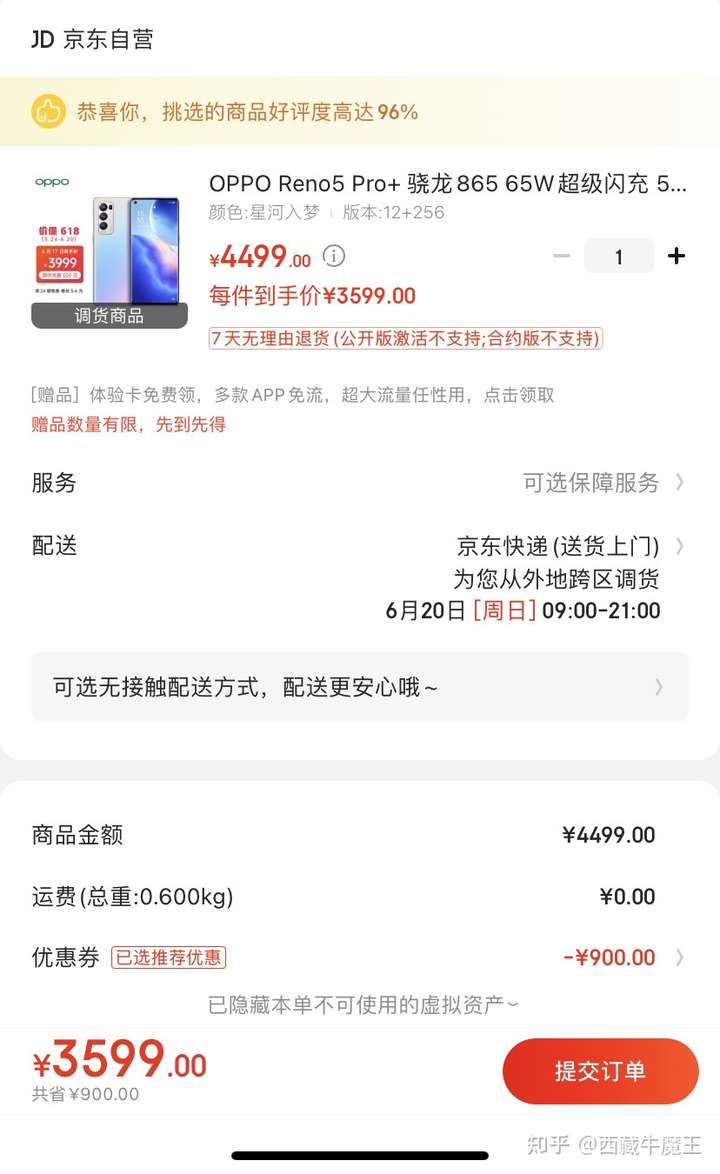The image size is (720, 1174).
Task: Select the 已选推荐优惠 coupon tag
Action: [x=169, y=957]
